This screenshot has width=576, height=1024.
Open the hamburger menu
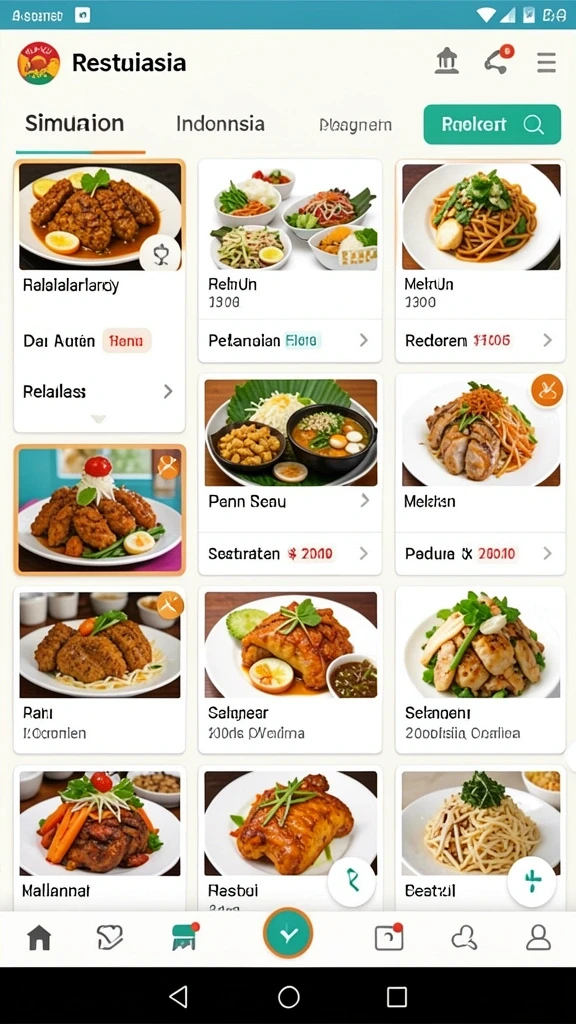[546, 63]
